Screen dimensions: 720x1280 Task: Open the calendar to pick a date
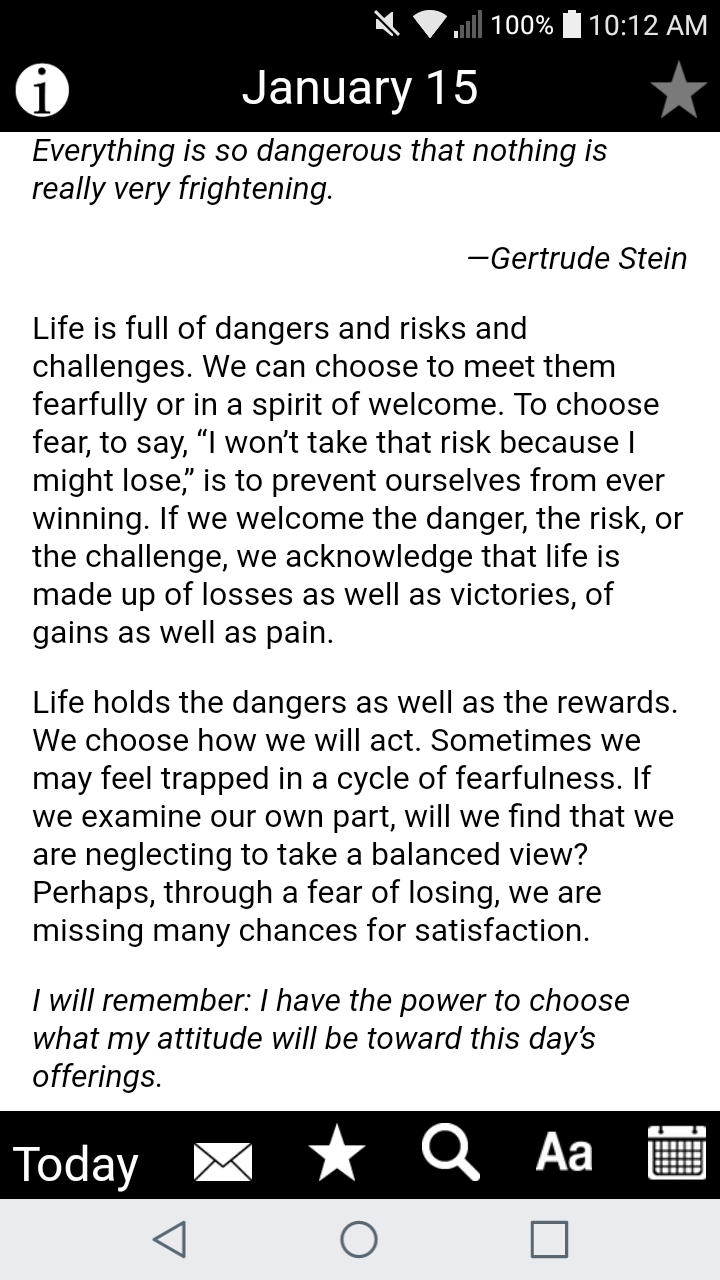point(677,1154)
